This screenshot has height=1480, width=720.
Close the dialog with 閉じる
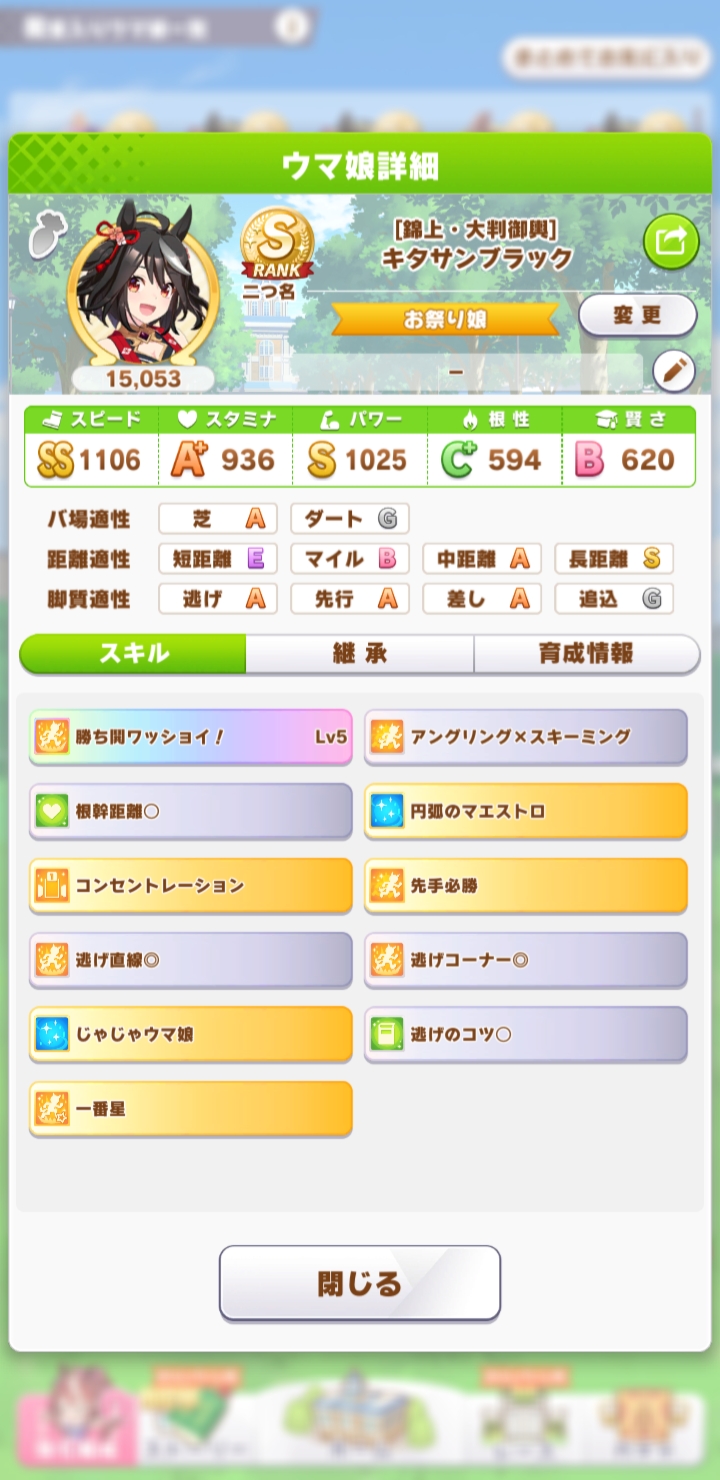pos(360,1283)
